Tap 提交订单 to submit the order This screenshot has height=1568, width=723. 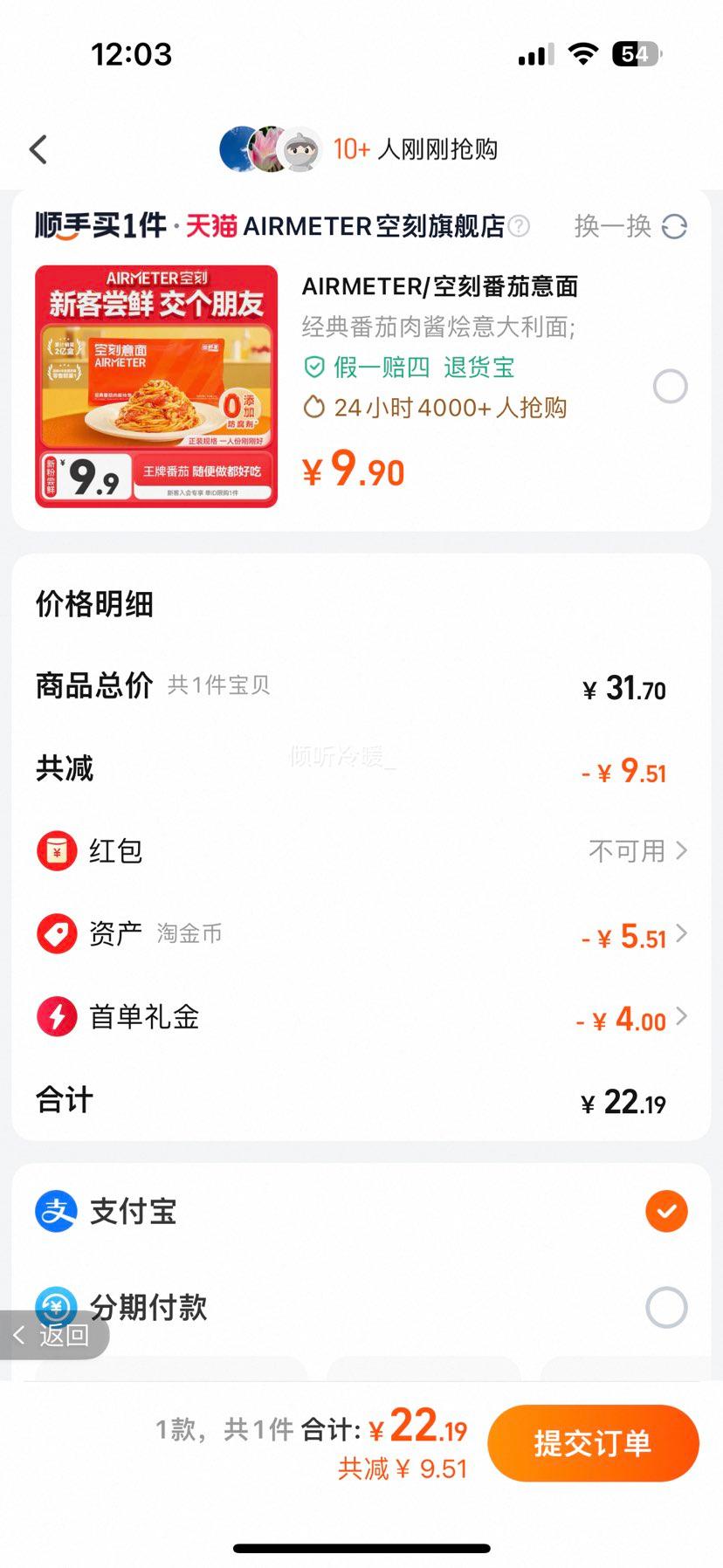594,1443
